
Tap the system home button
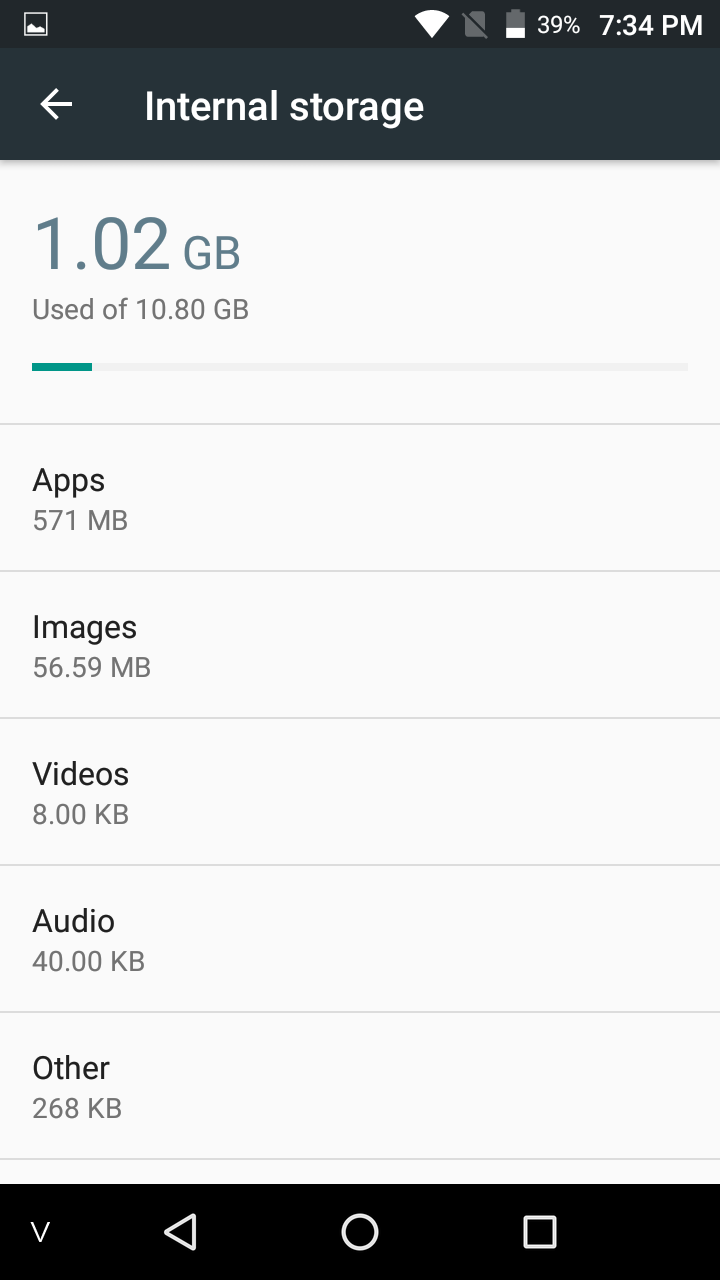[x=360, y=1232]
